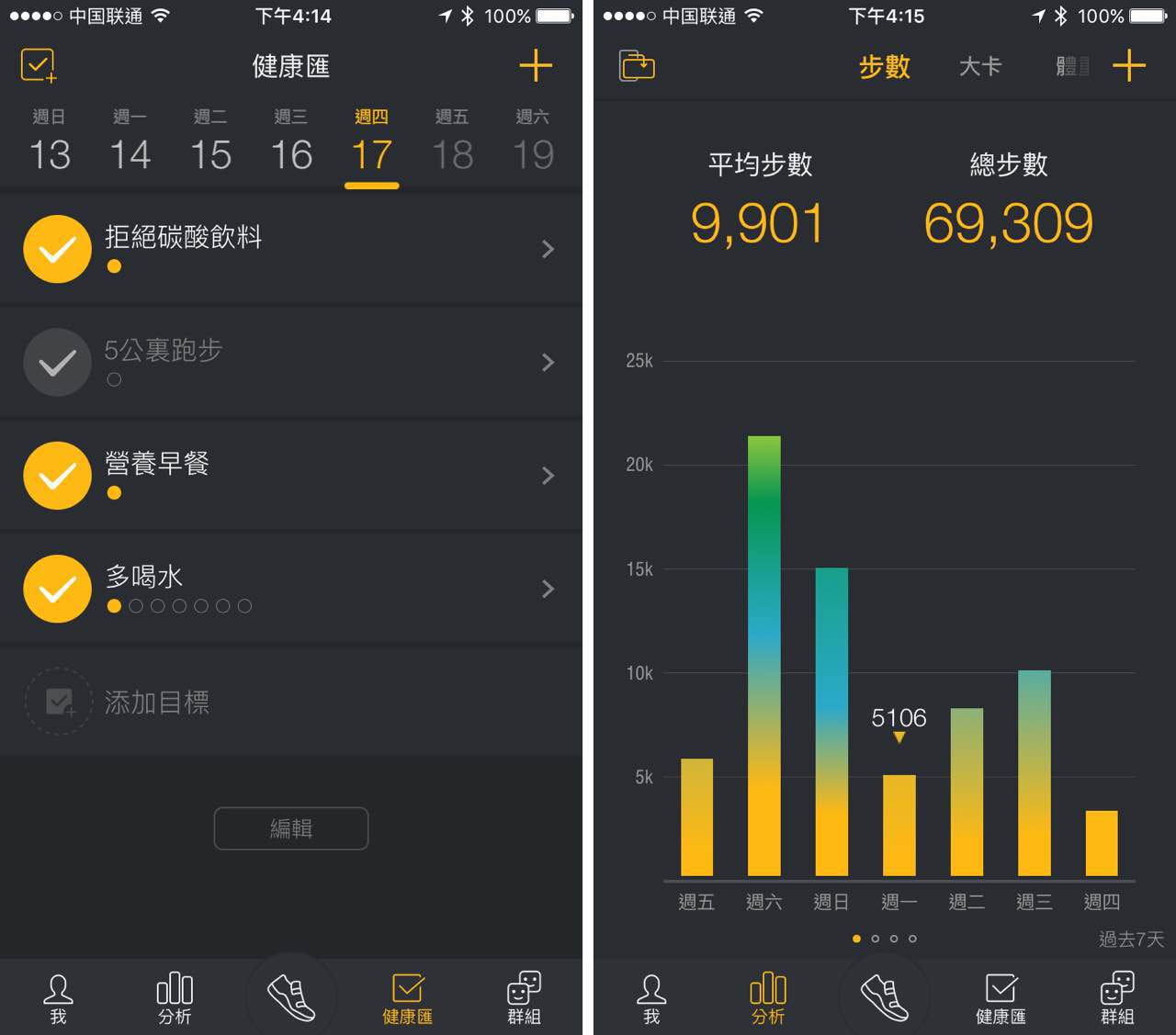Uncheck the 拒絕碳酸飲料 goal
Image resolution: width=1176 pixels, height=1035 pixels.
coord(57,249)
